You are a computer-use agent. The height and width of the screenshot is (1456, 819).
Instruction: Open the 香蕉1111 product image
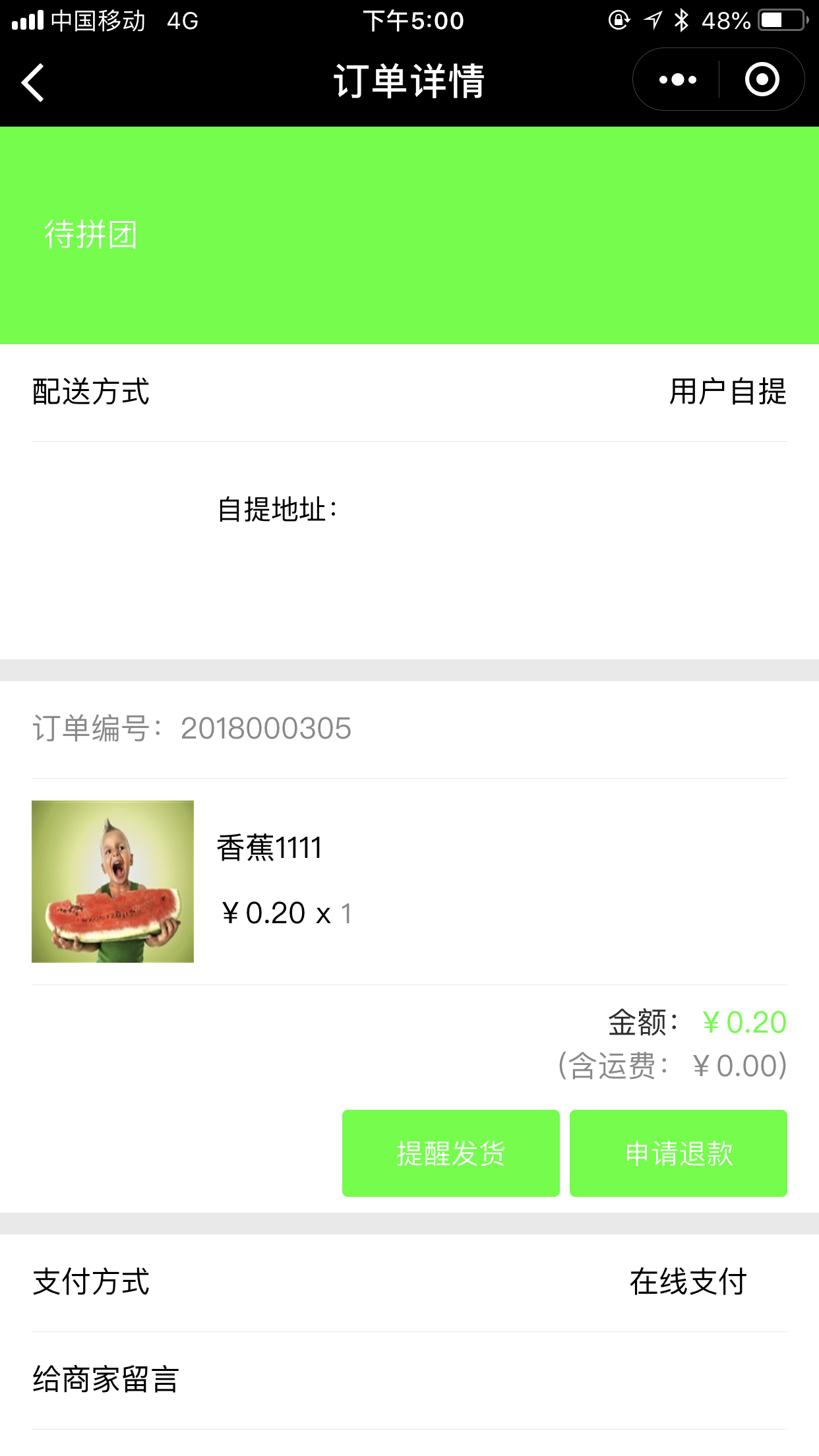[113, 881]
